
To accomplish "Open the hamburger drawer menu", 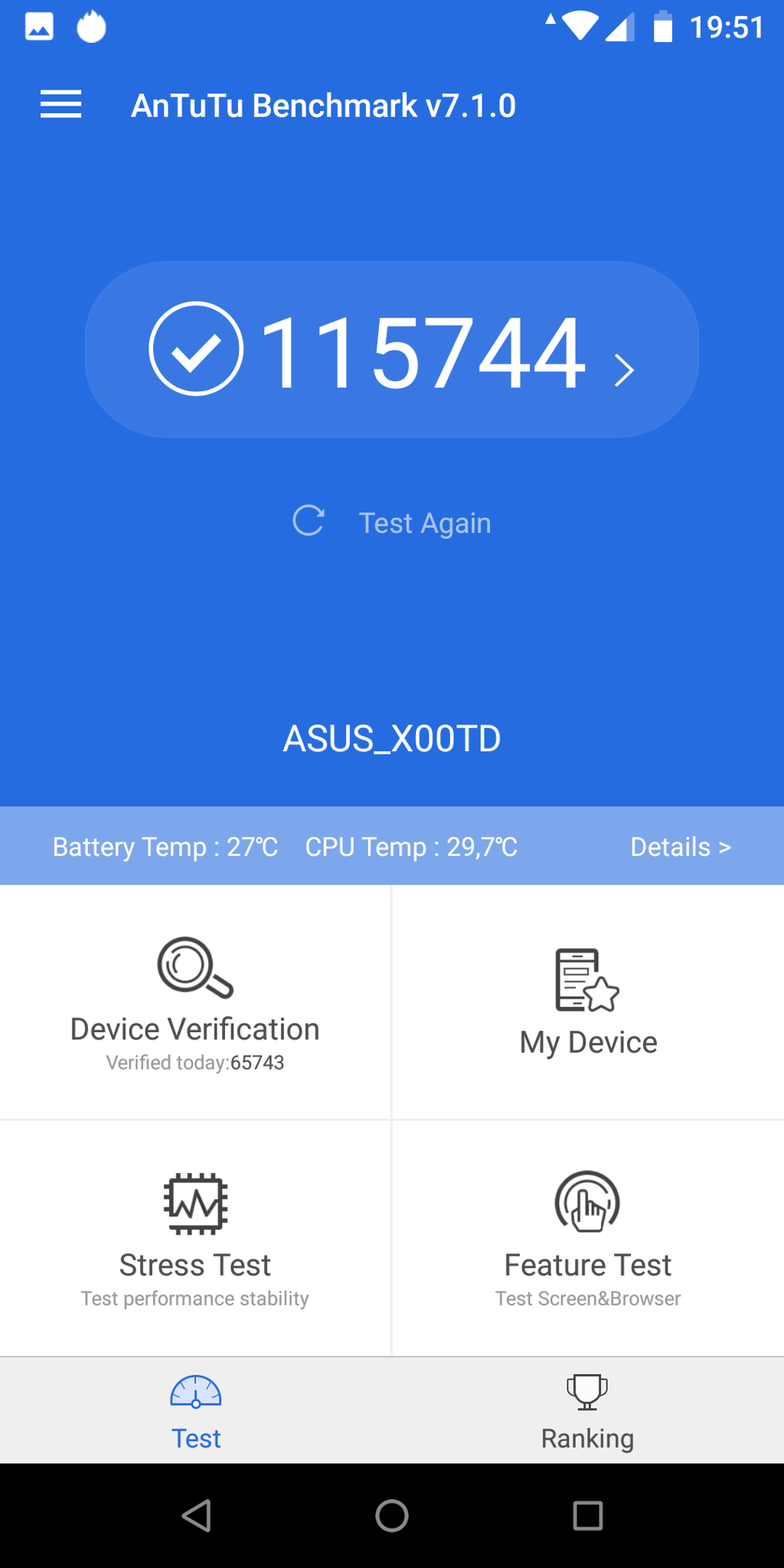I will point(60,105).
